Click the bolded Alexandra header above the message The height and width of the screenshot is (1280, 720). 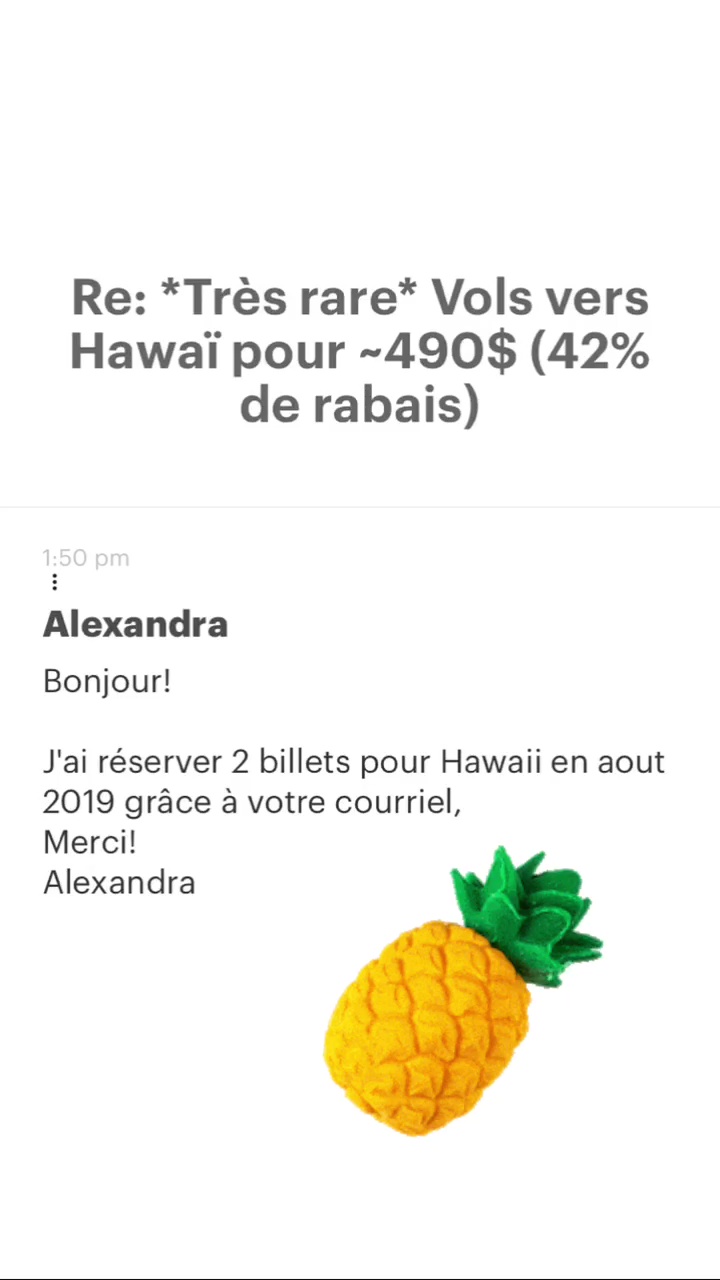click(x=135, y=624)
